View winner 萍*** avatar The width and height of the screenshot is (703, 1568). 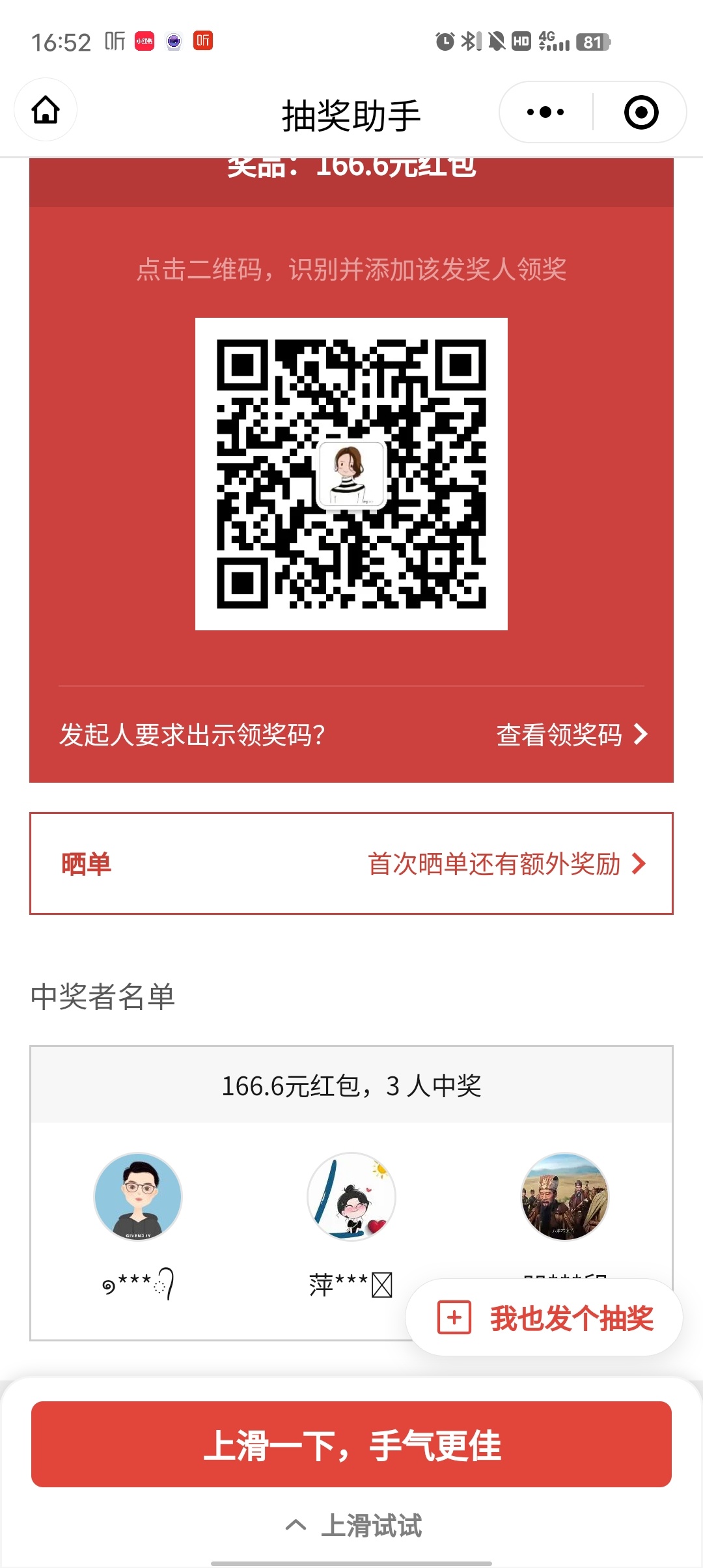pos(351,1196)
